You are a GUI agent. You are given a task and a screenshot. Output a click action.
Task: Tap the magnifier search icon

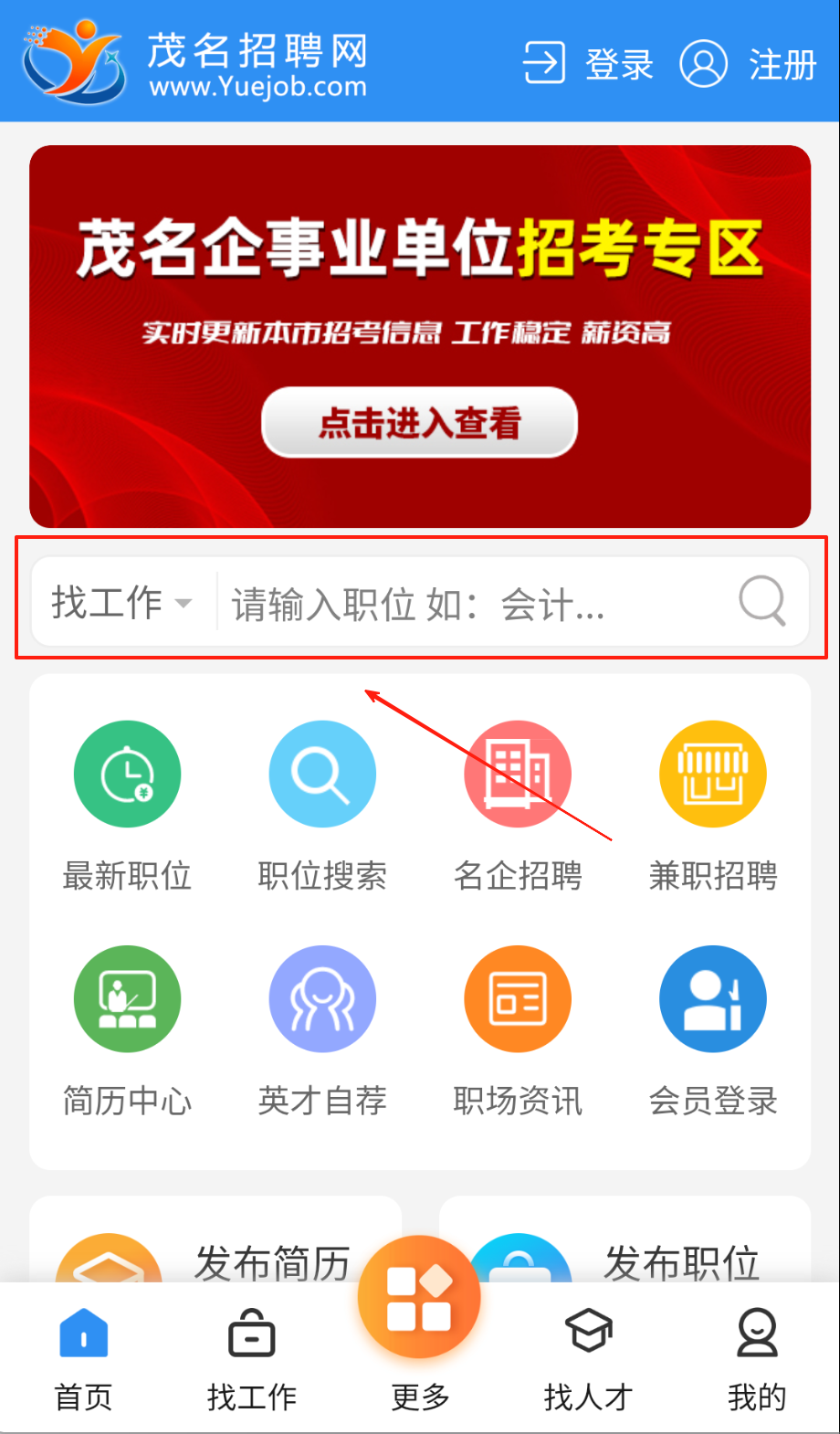coord(761,601)
